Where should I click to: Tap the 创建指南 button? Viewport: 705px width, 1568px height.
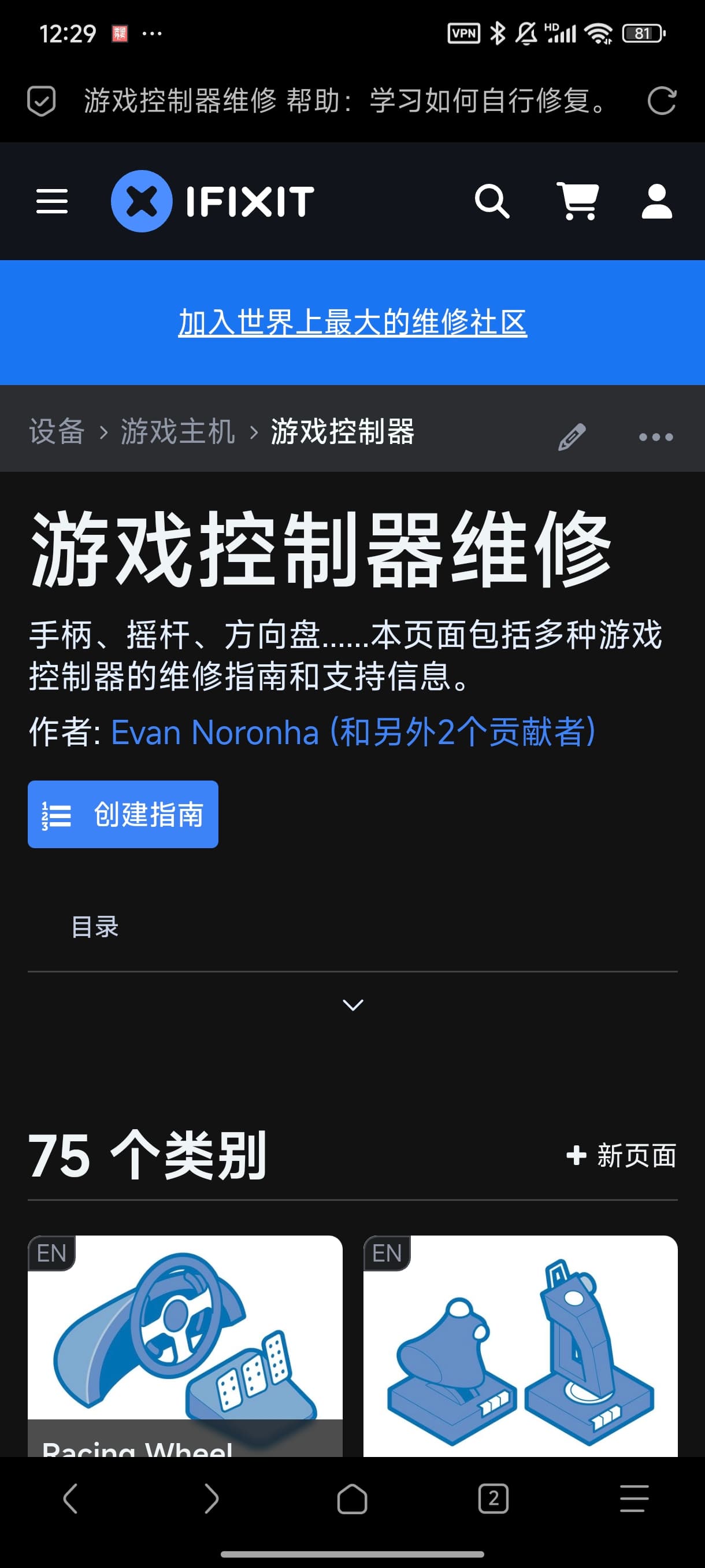123,814
